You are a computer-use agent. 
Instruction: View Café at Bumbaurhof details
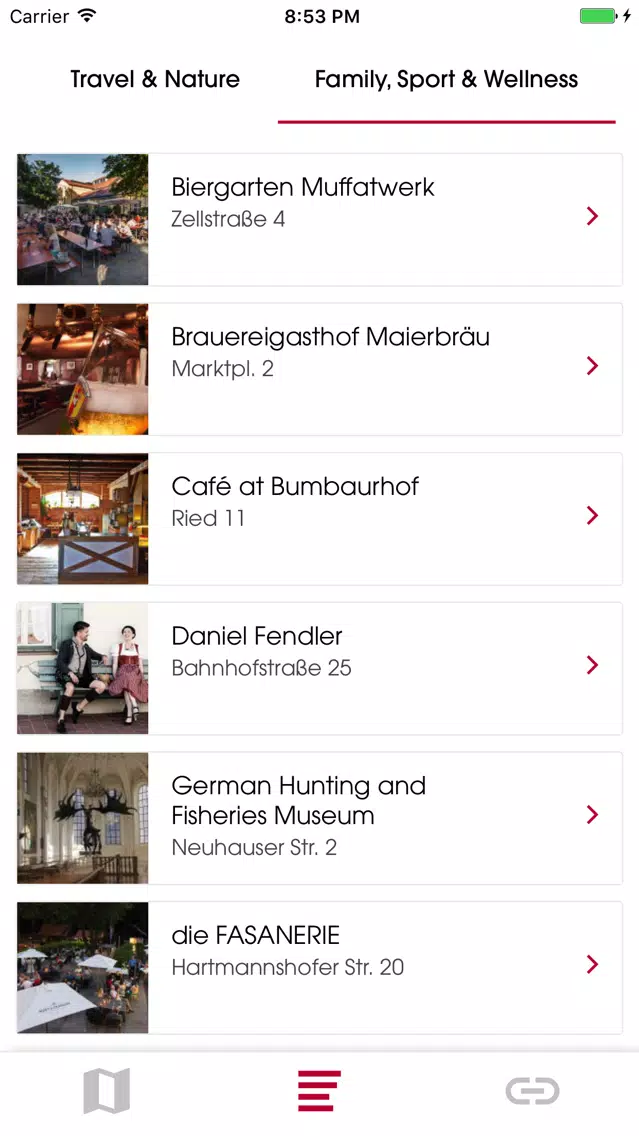(x=320, y=519)
